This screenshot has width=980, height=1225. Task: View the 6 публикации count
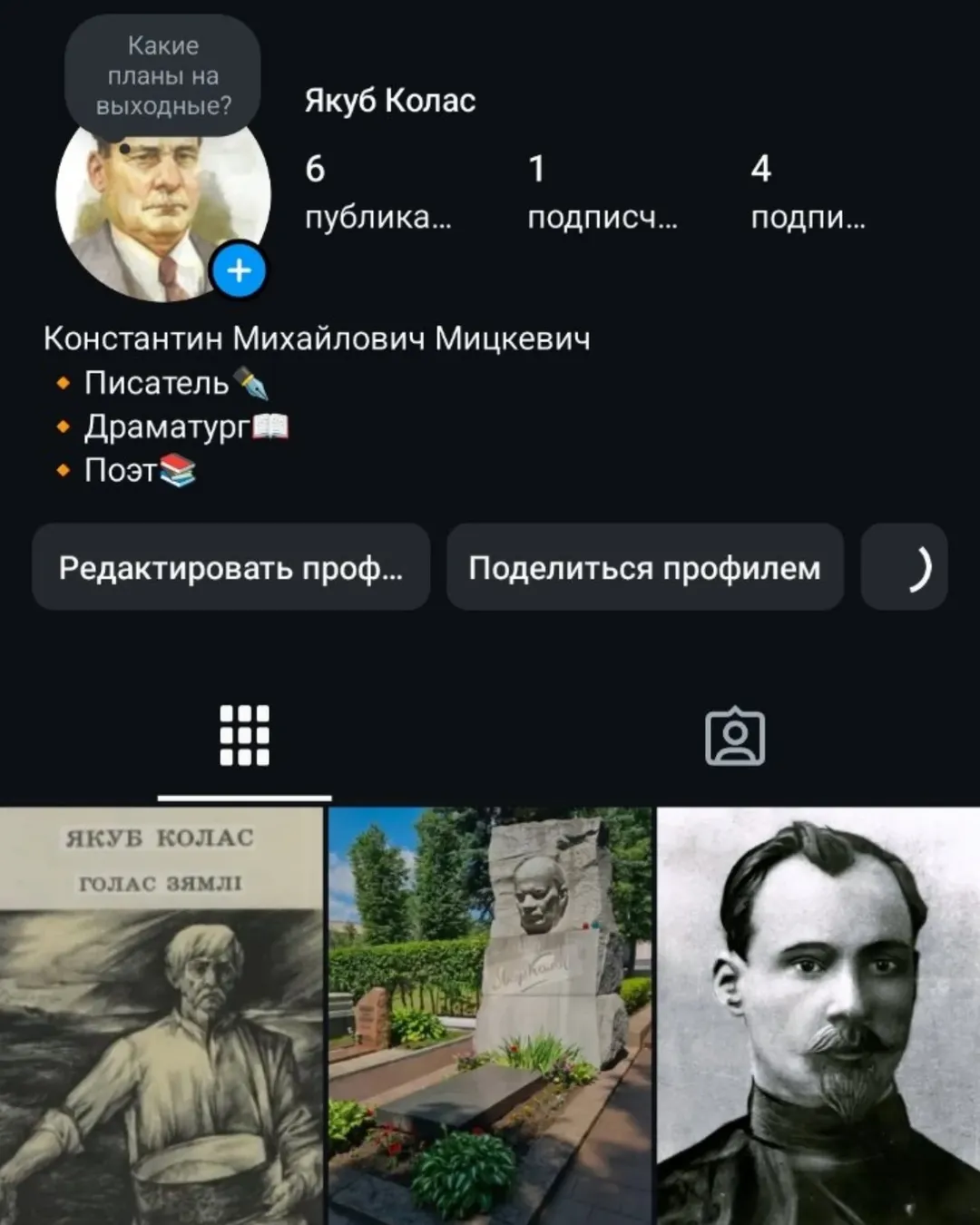[x=377, y=192]
